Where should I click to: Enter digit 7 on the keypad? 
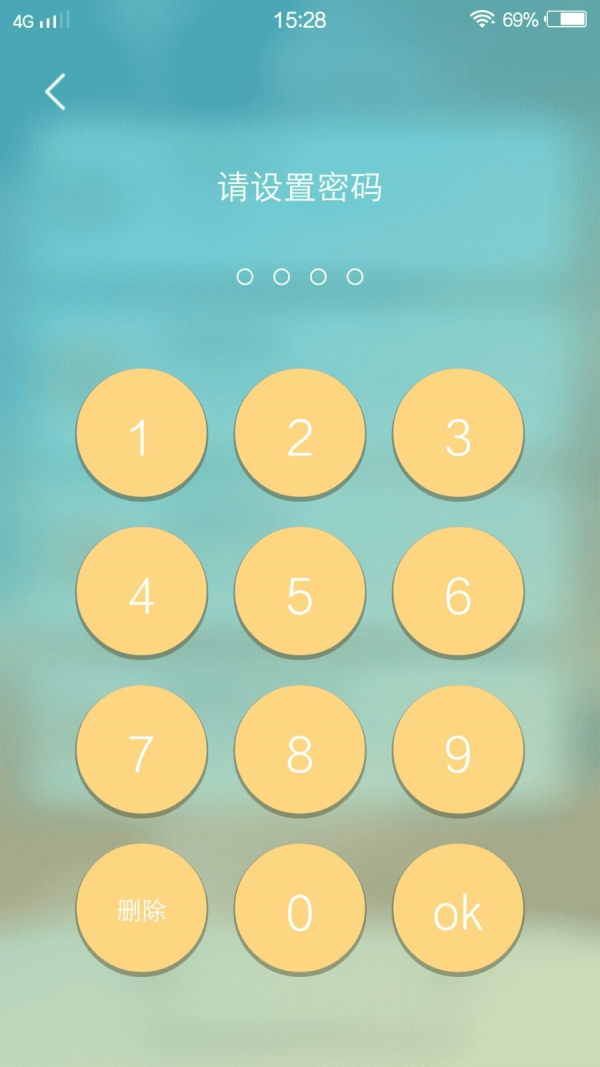(141, 750)
